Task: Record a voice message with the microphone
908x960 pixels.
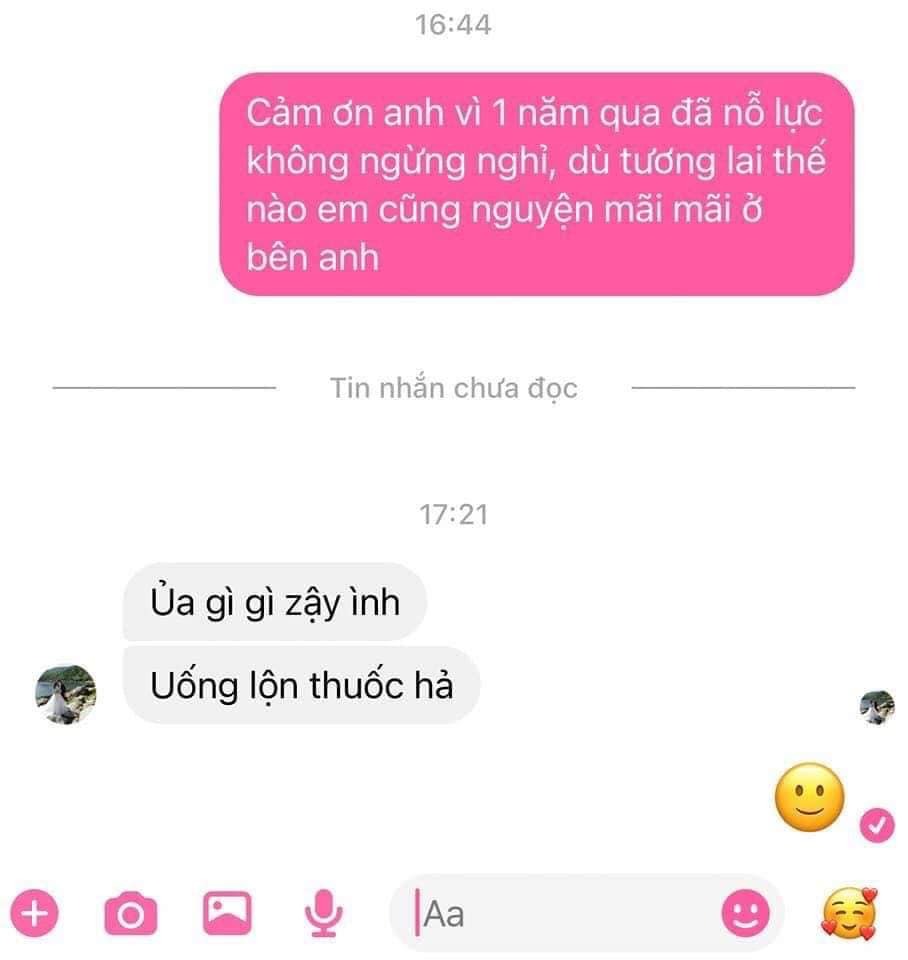Action: click(x=323, y=913)
